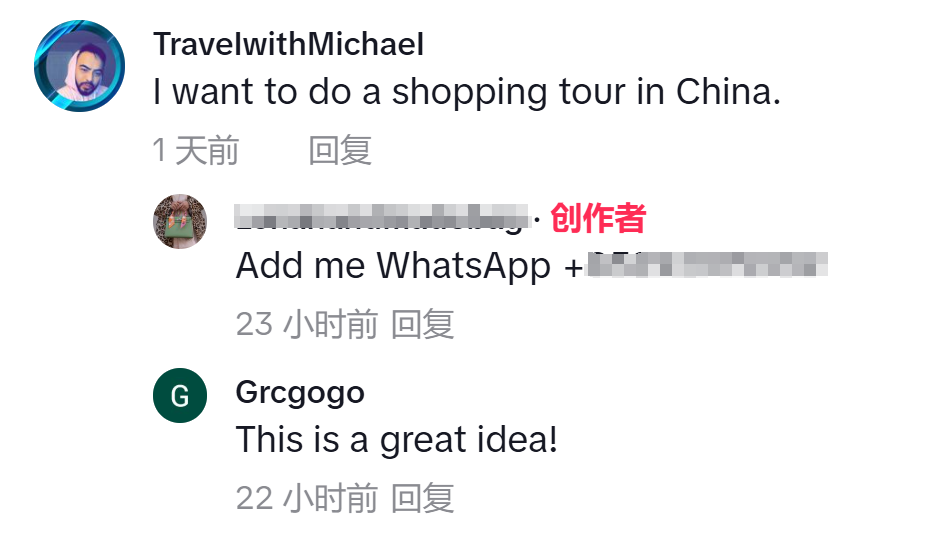
Task: Reply to the creator's WhatsApp comment
Action: coord(422,324)
